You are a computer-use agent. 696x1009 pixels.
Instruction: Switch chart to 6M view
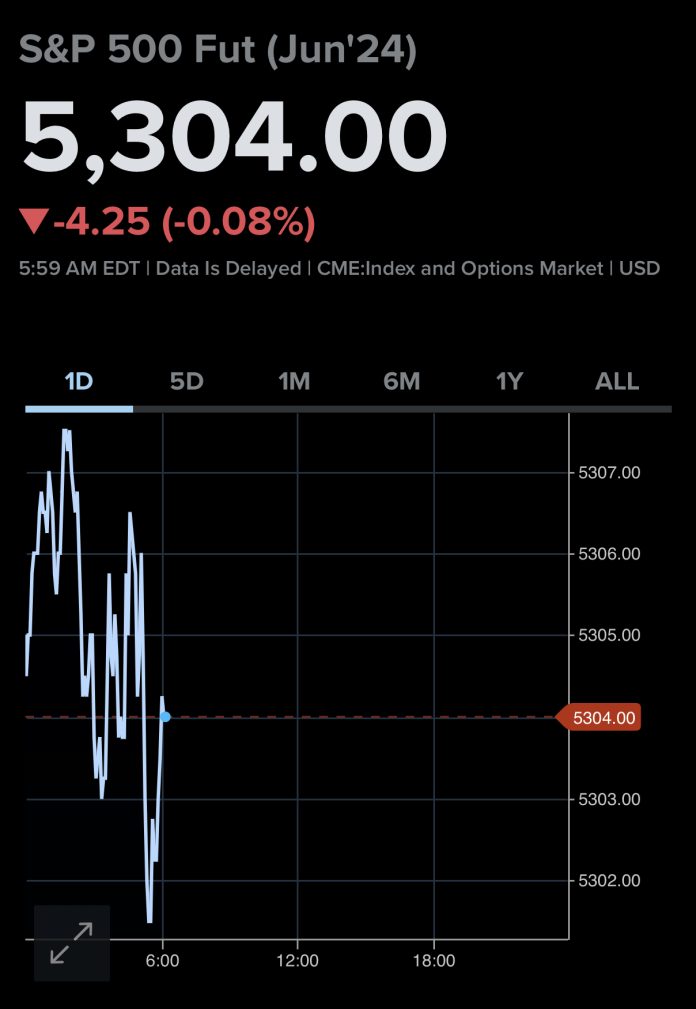point(402,381)
